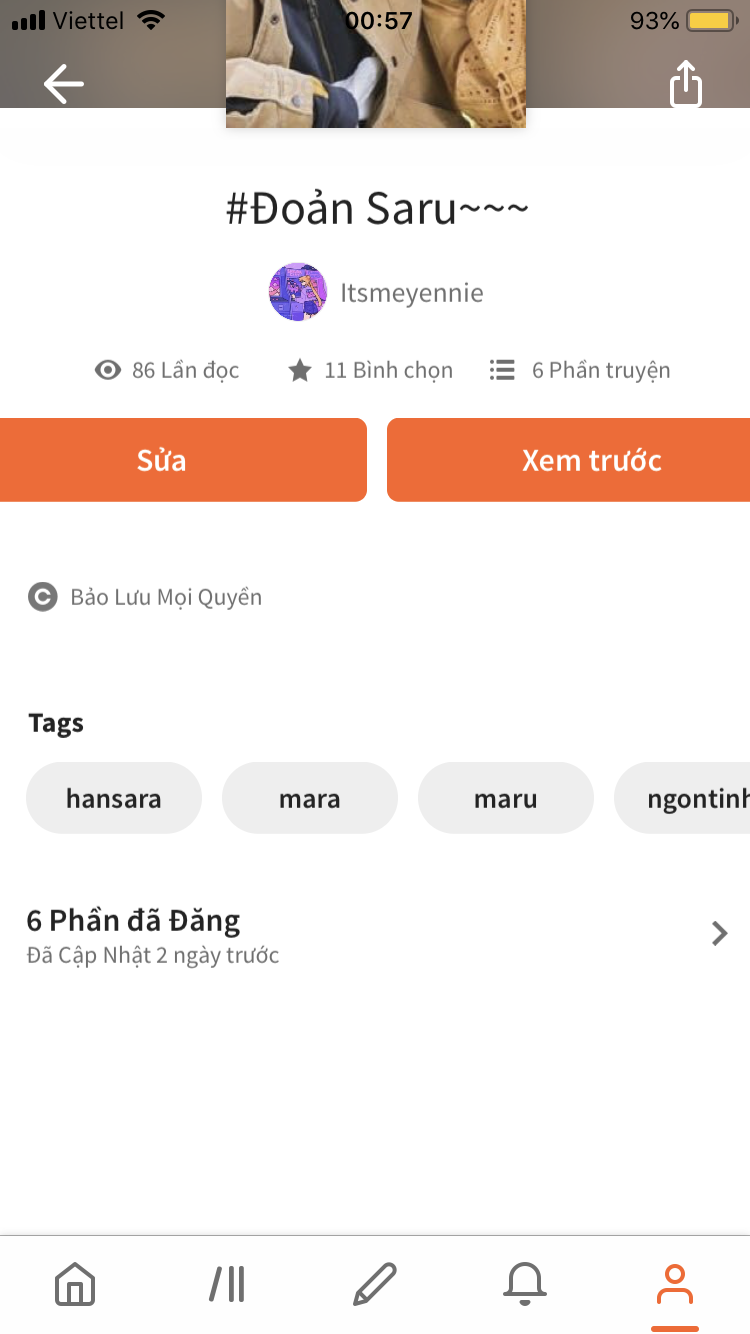
Task: Select the hansara tag
Action: pos(114,798)
